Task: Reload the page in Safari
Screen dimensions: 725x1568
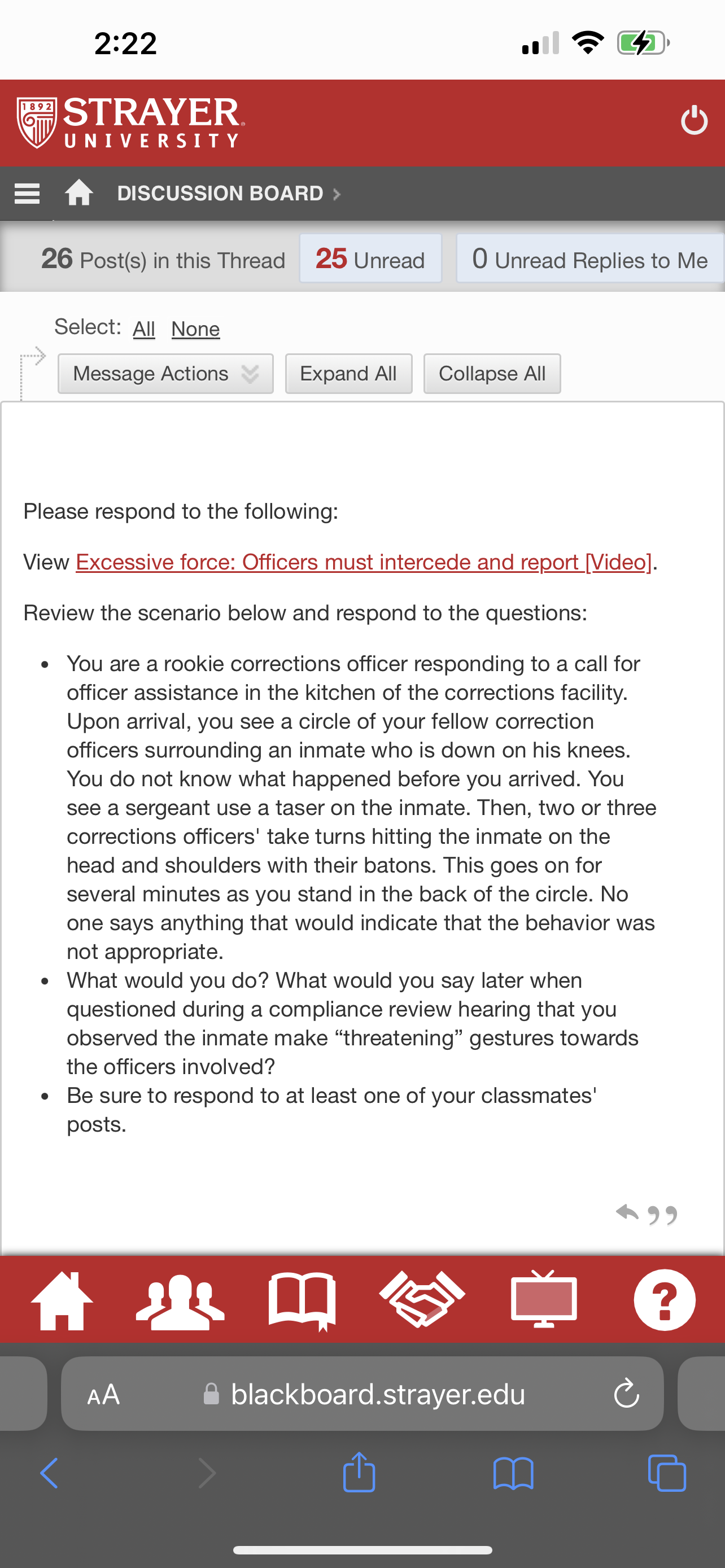Action: coord(626,1393)
